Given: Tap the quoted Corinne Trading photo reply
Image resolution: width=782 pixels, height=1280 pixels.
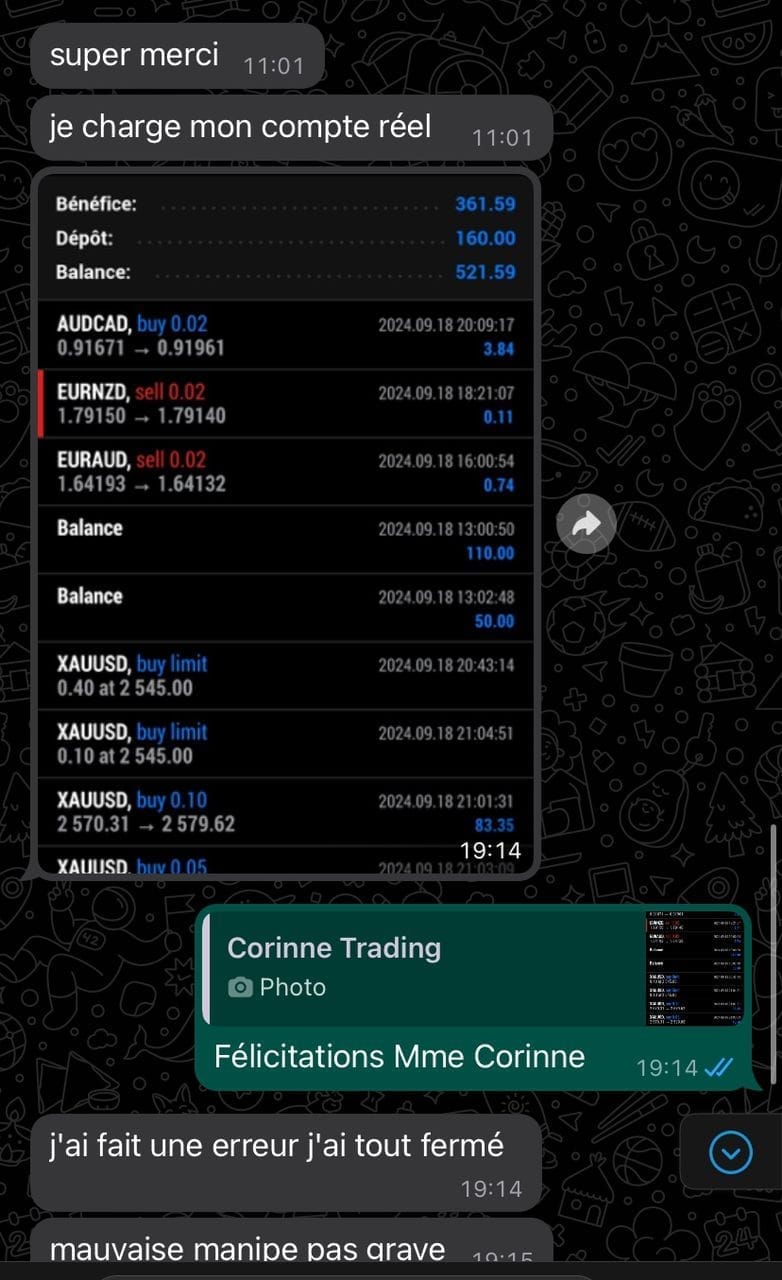Looking at the screenshot, I should pyautogui.click(x=474, y=967).
